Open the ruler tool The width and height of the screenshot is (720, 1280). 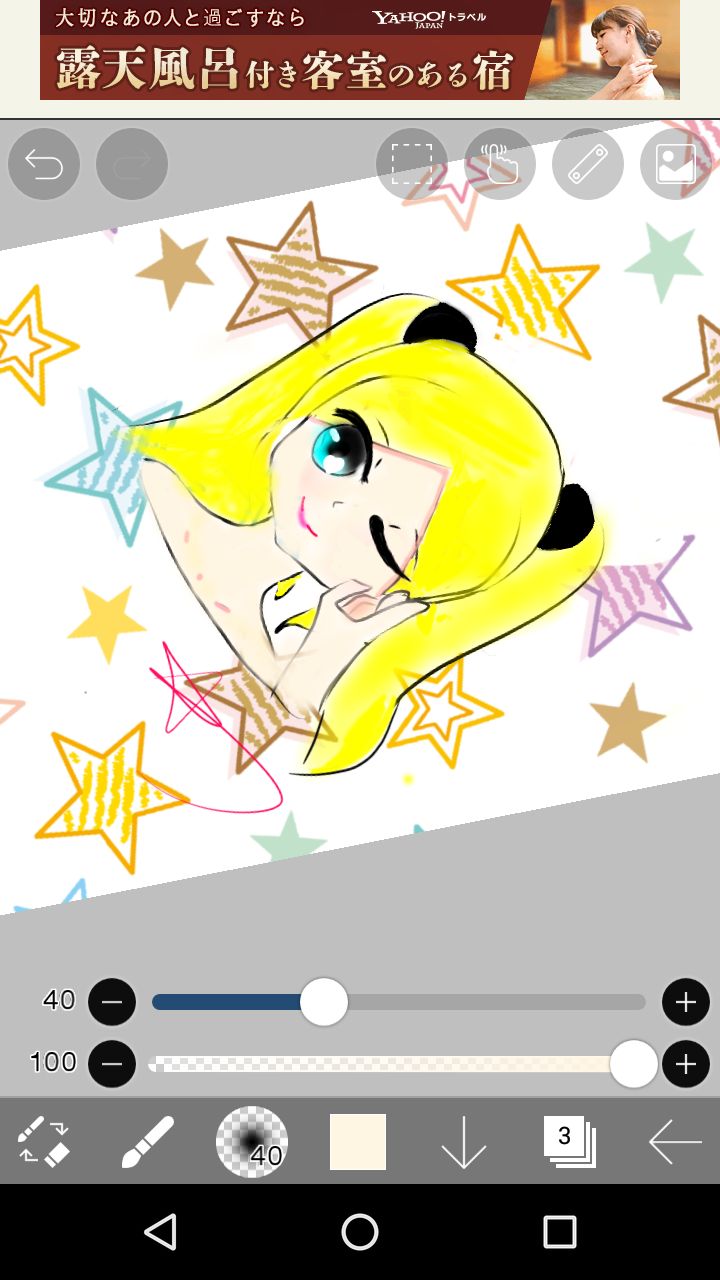click(588, 164)
